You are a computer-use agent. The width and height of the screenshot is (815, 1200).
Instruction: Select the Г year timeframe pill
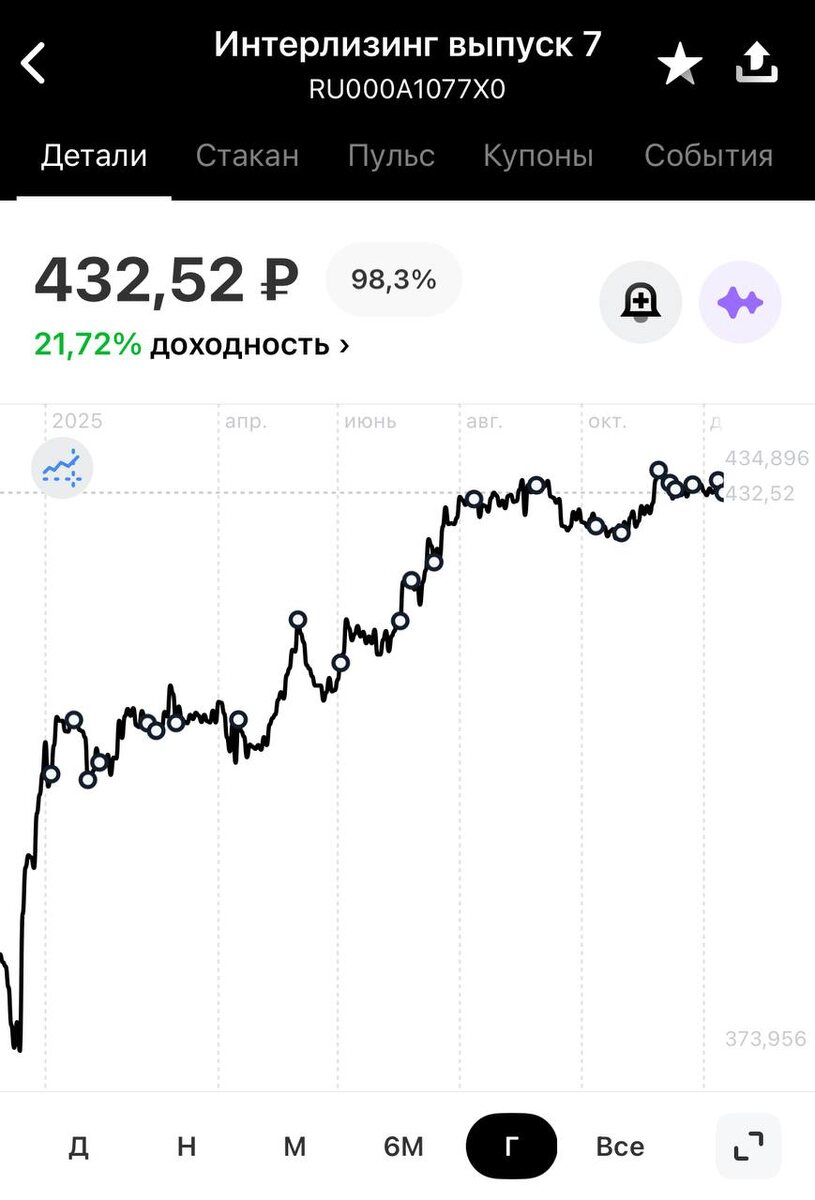point(513,1146)
